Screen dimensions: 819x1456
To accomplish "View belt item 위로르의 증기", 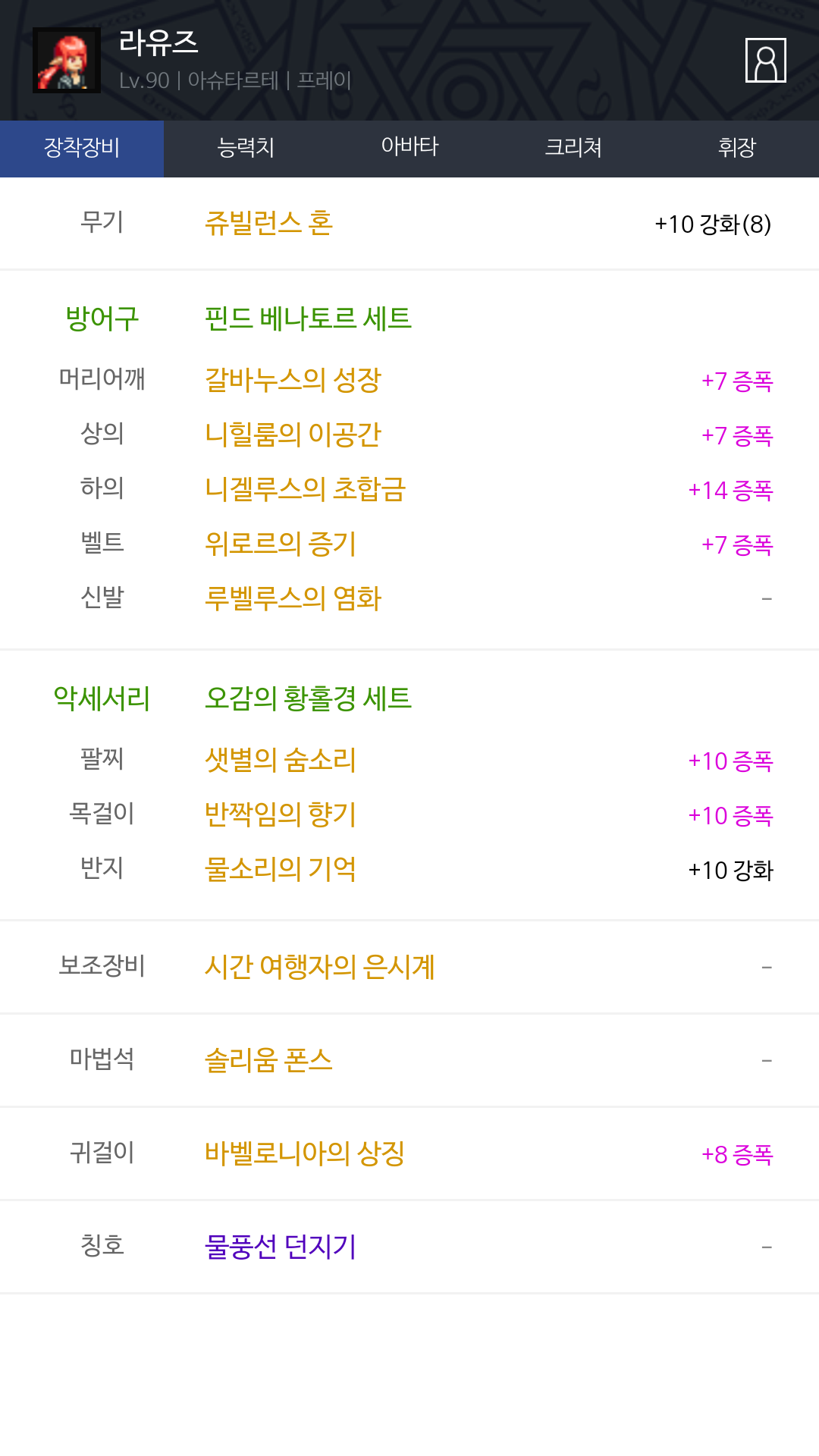I will point(281,544).
